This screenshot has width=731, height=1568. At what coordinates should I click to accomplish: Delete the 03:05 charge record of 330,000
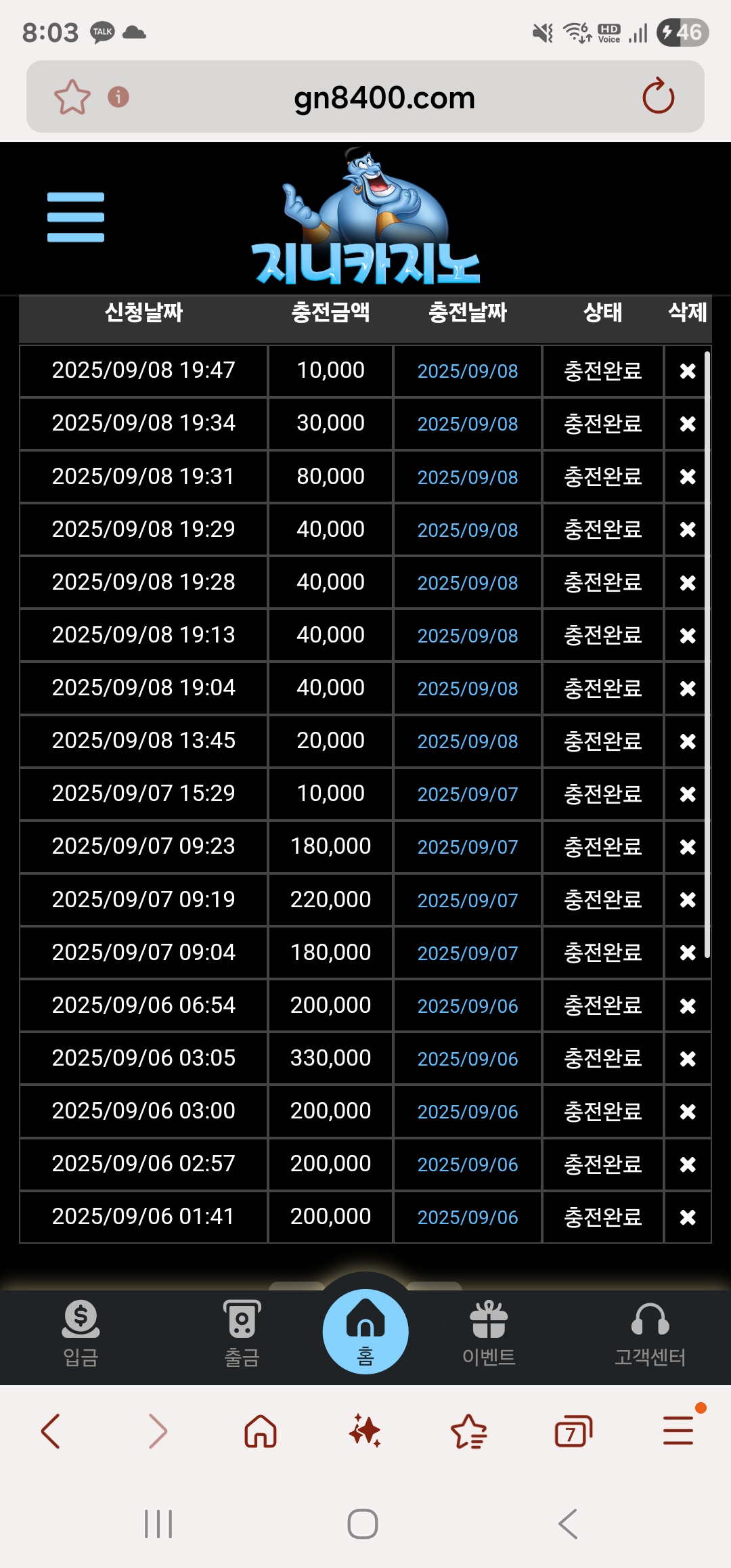tap(687, 1058)
